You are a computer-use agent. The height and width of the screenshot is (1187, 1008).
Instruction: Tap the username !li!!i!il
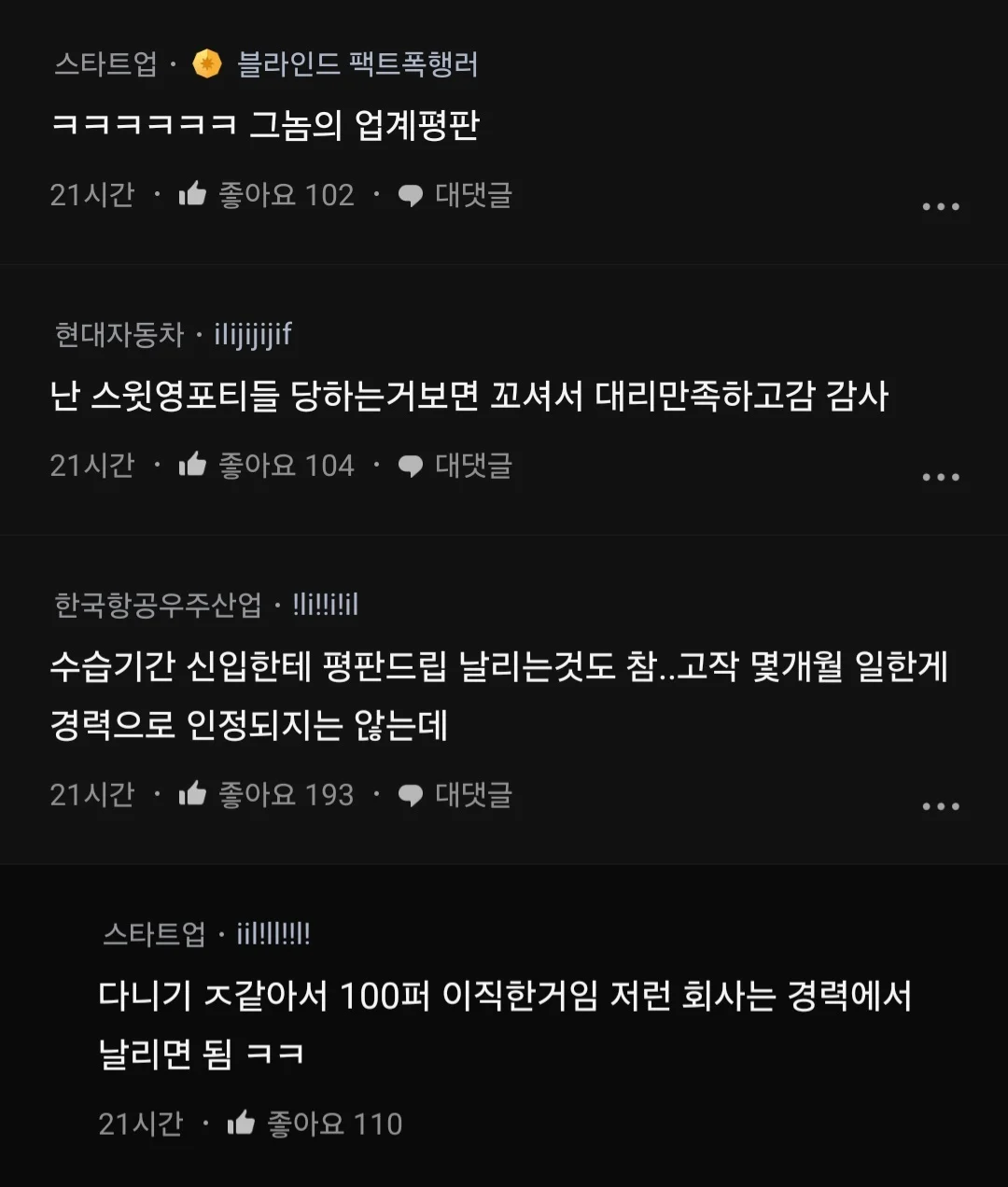pos(327,605)
